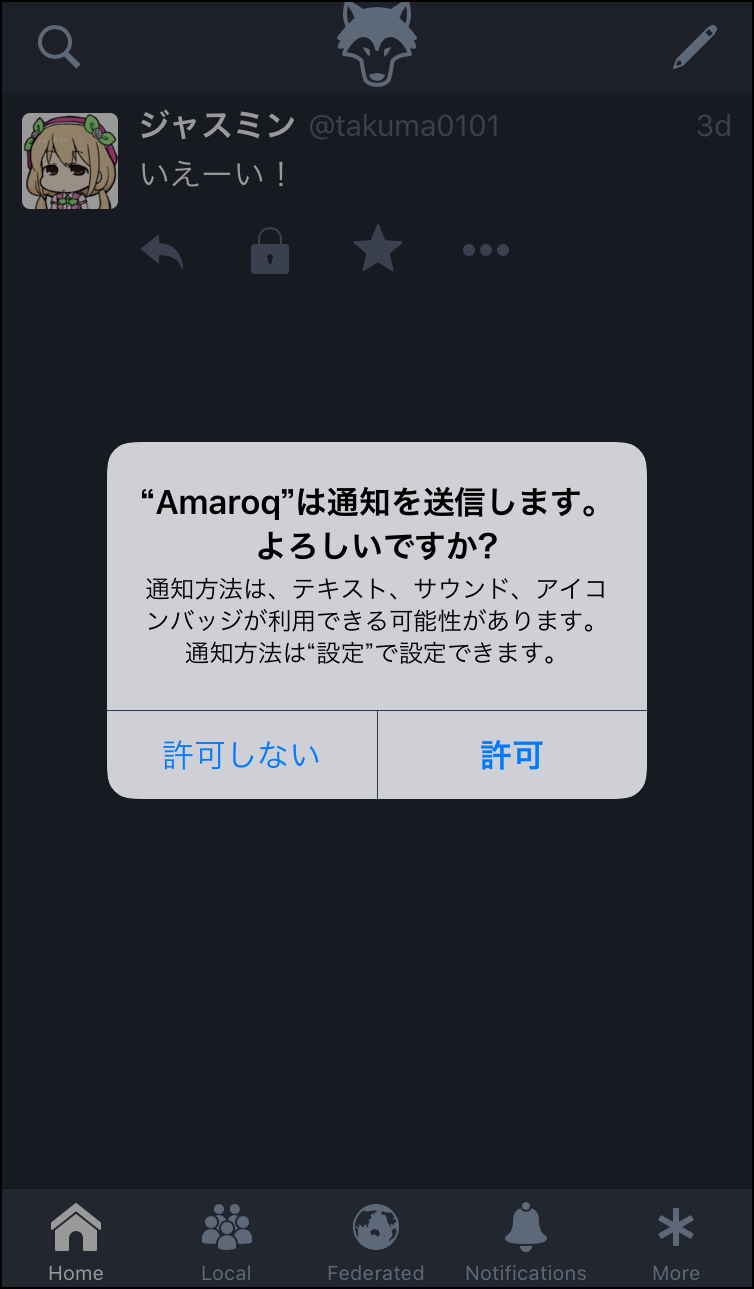The width and height of the screenshot is (754, 1289).
Task: Deny notifications with 許可しない
Action: coord(242,755)
